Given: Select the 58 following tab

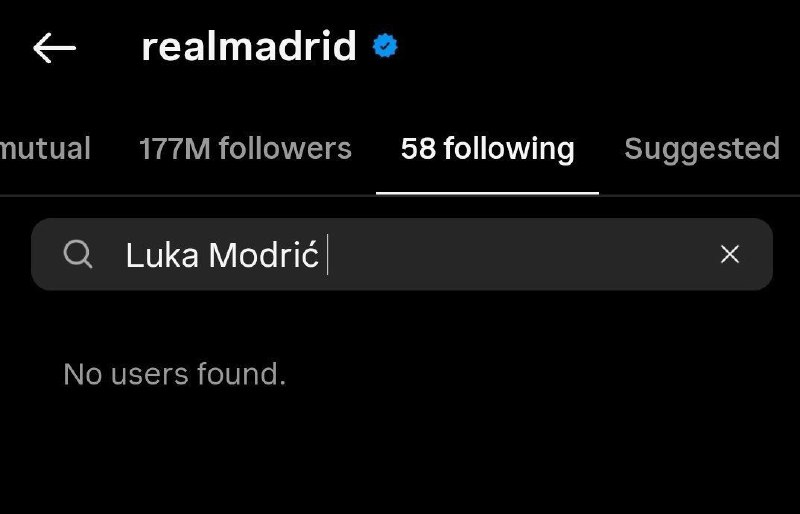Looking at the screenshot, I should [x=487, y=149].
